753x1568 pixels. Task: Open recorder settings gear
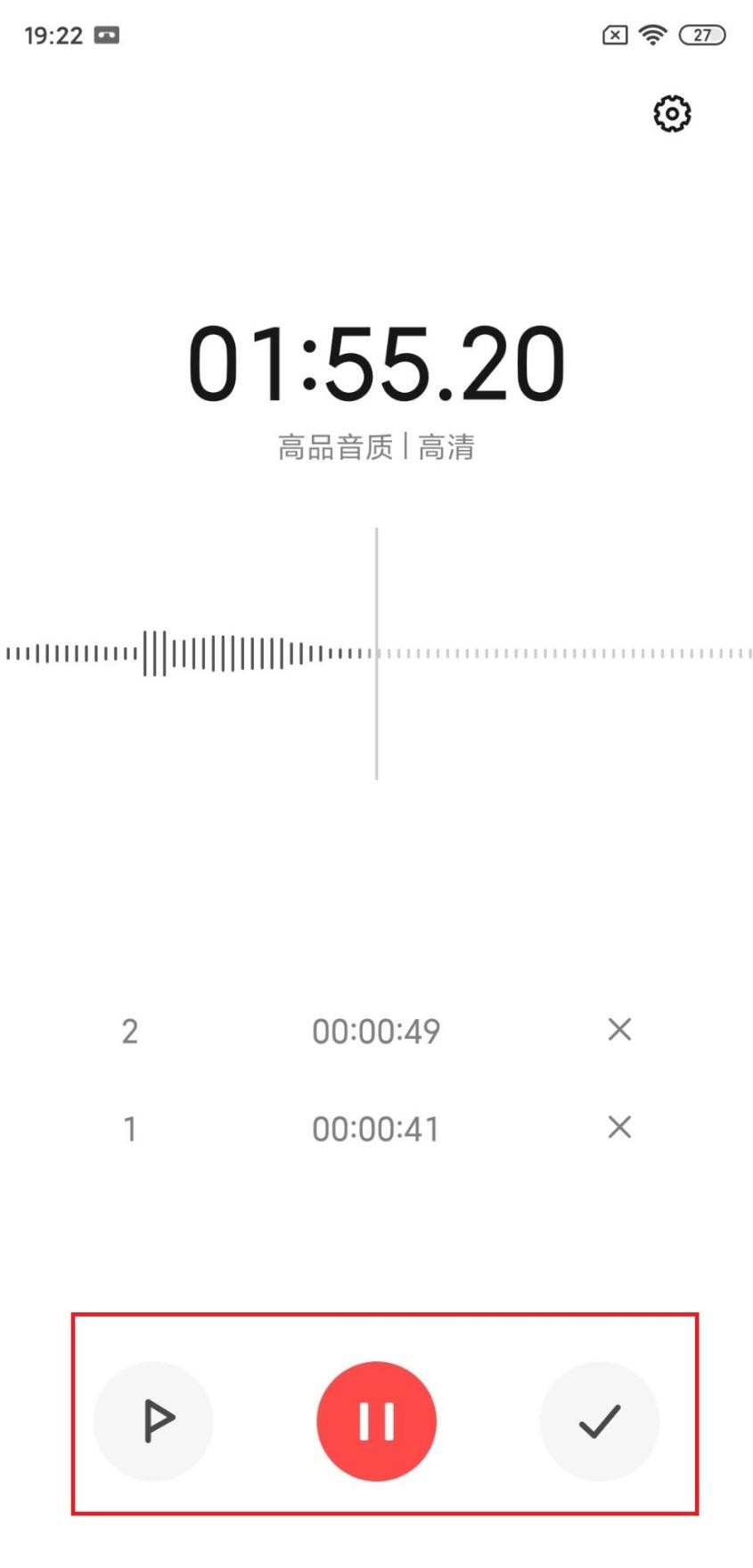pos(672,114)
